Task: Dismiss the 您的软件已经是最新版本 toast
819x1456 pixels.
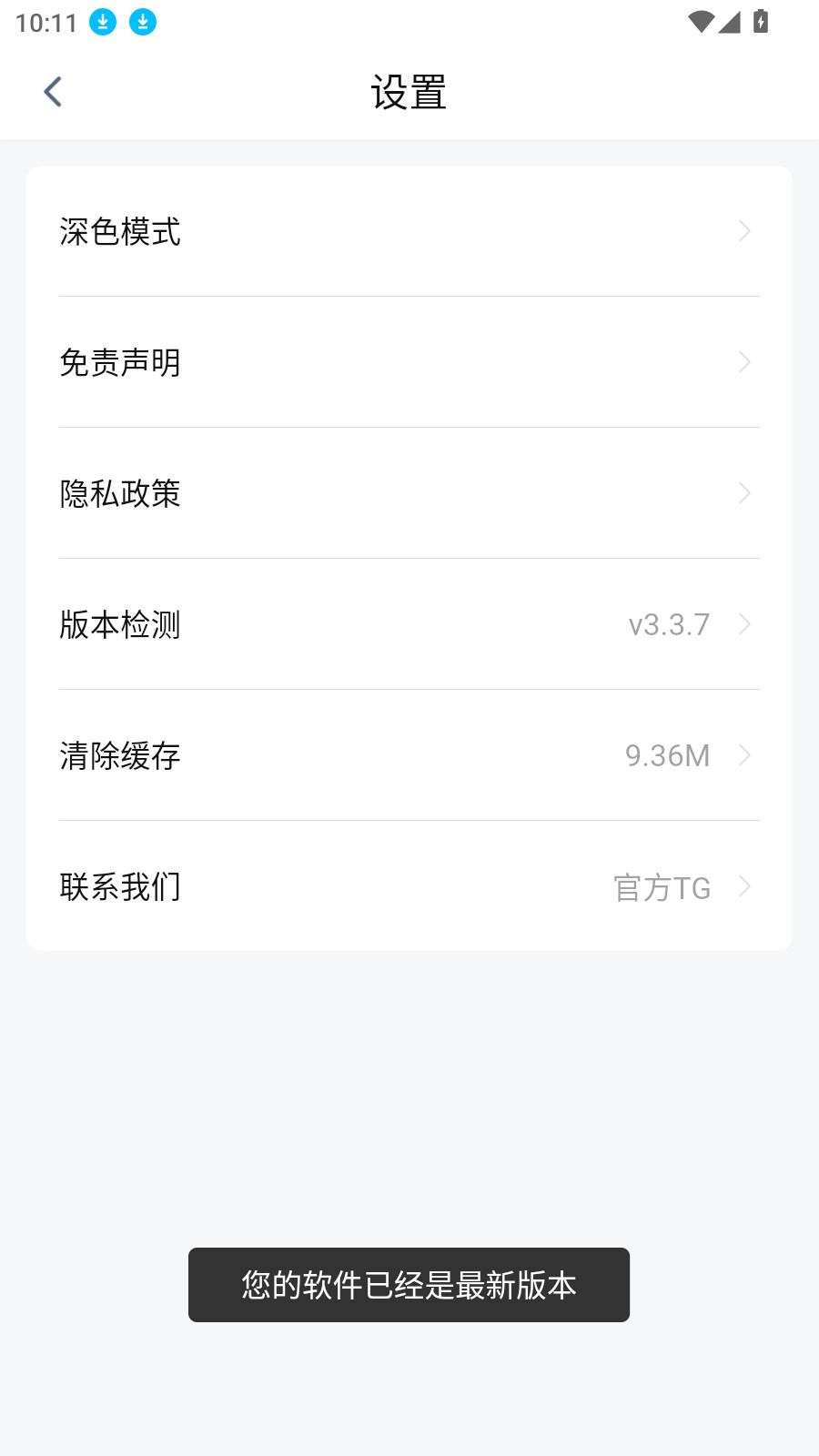Action: click(x=409, y=1285)
